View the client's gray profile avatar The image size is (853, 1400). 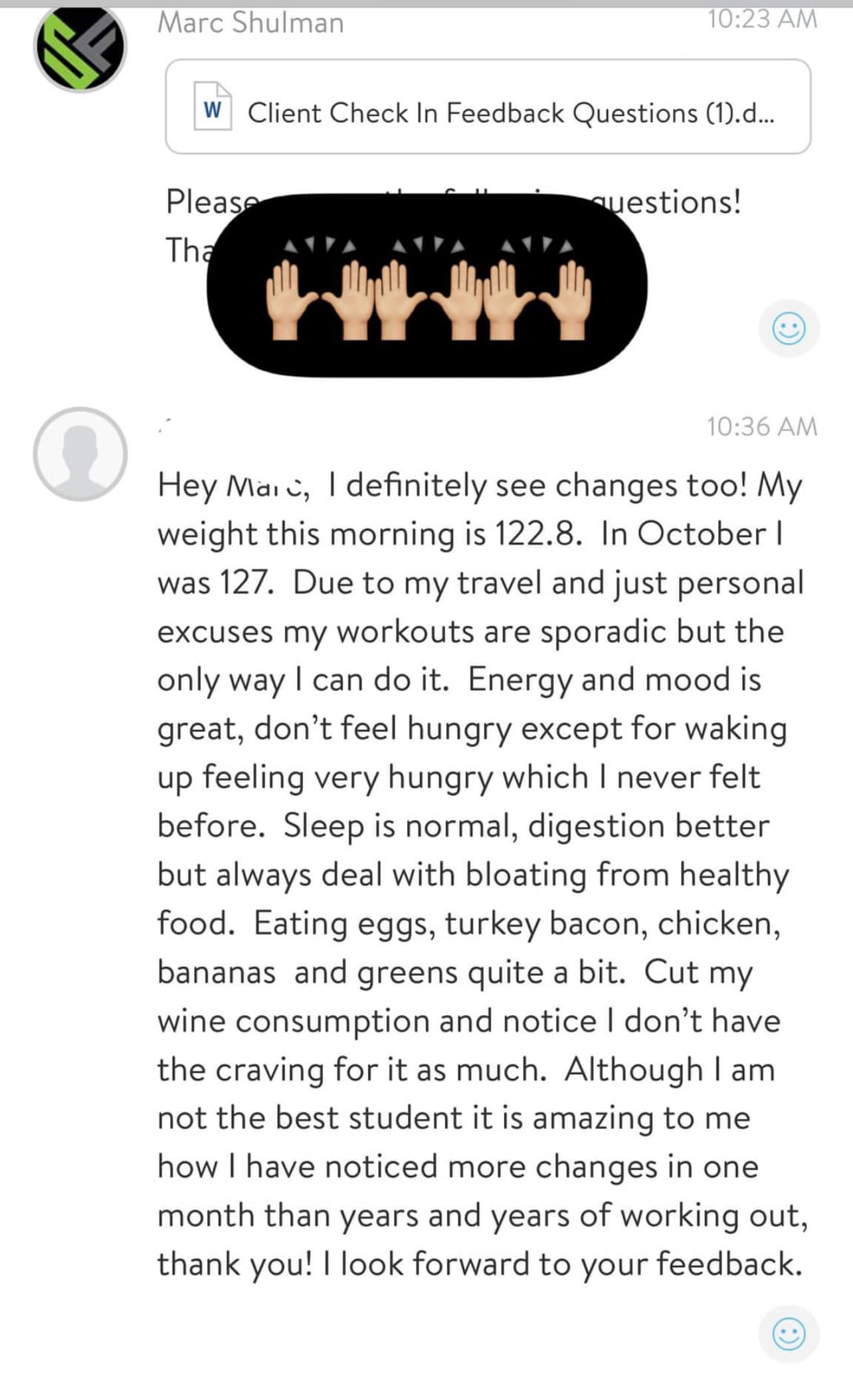point(80,454)
